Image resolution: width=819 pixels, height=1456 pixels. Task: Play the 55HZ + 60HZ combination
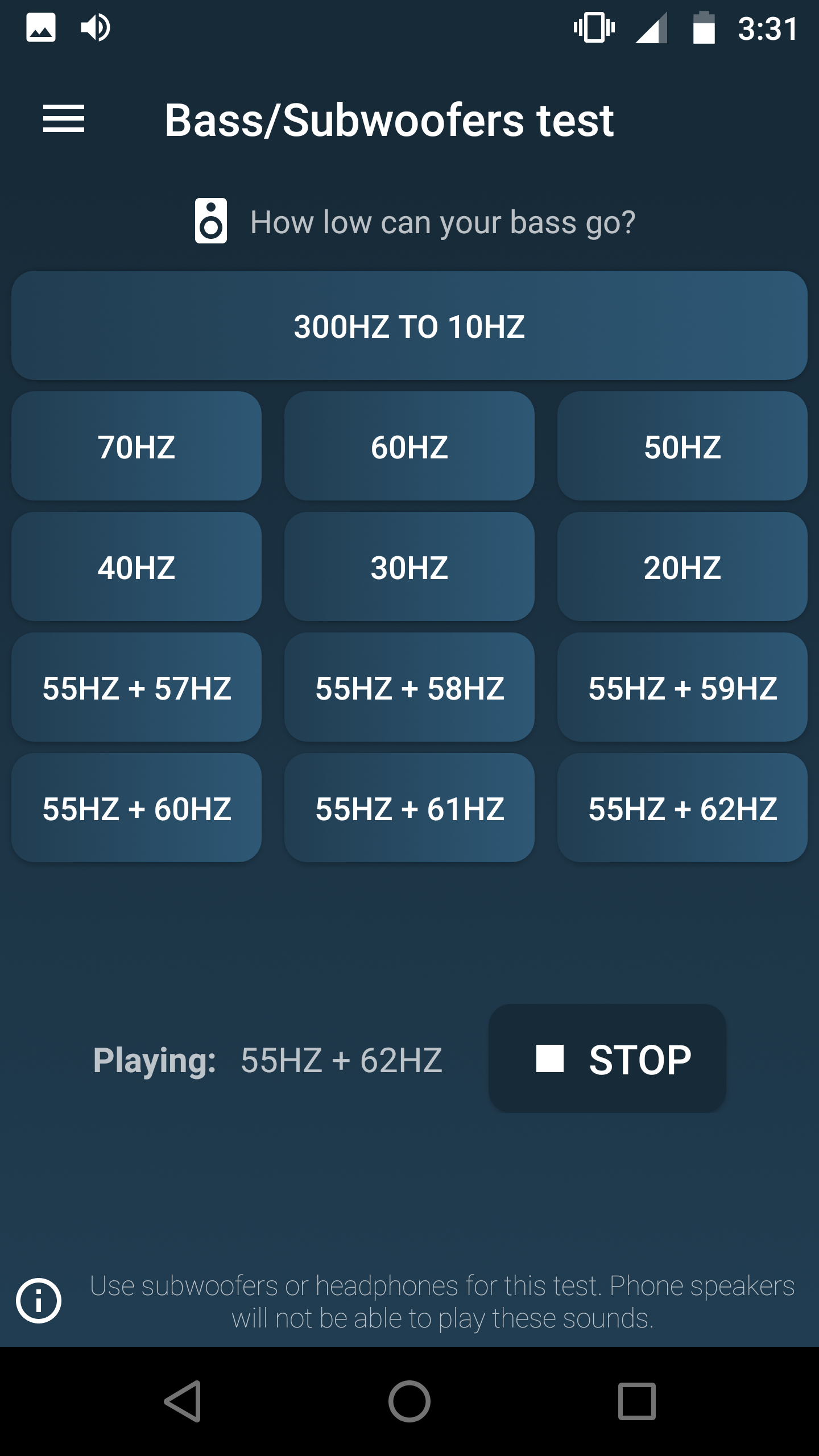pos(136,808)
